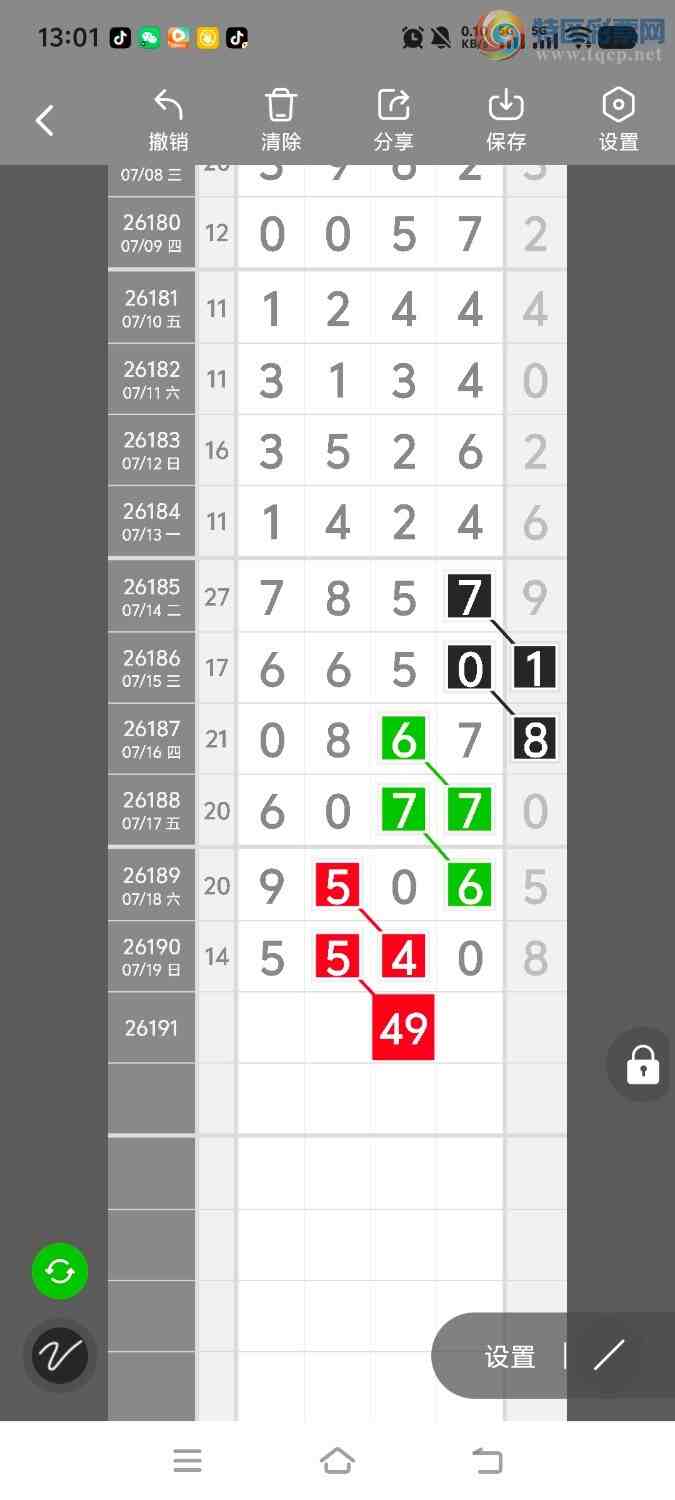Go to the system home screen
675x1500 pixels.
click(x=338, y=1461)
